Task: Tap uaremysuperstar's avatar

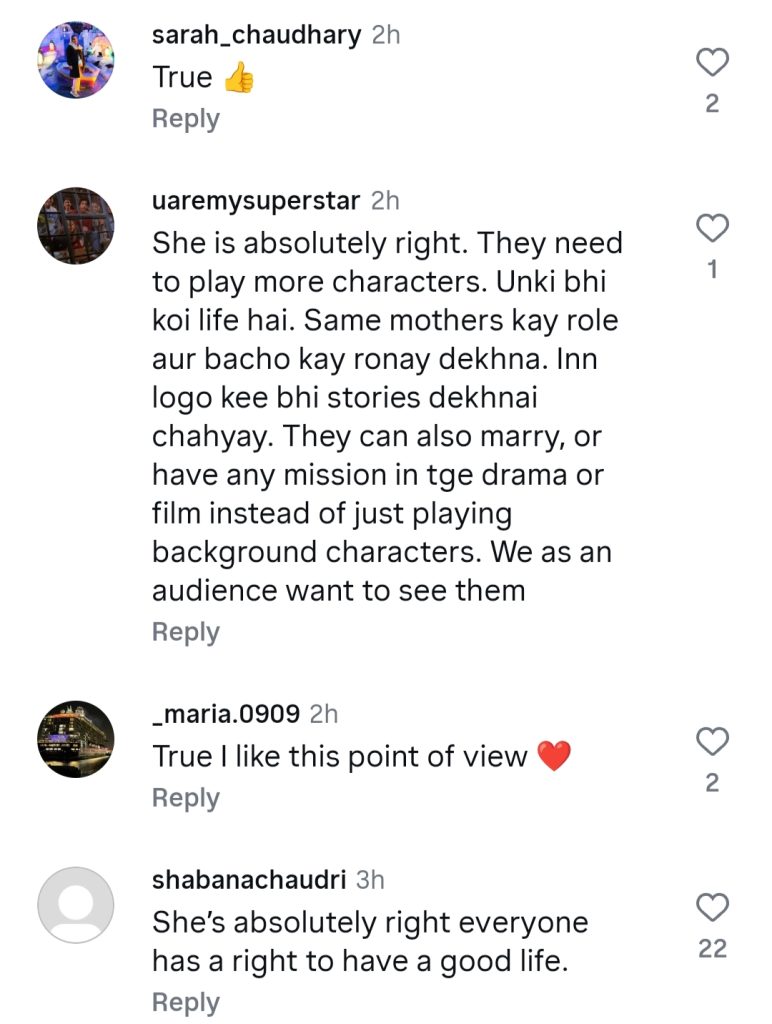Action: coord(76,225)
